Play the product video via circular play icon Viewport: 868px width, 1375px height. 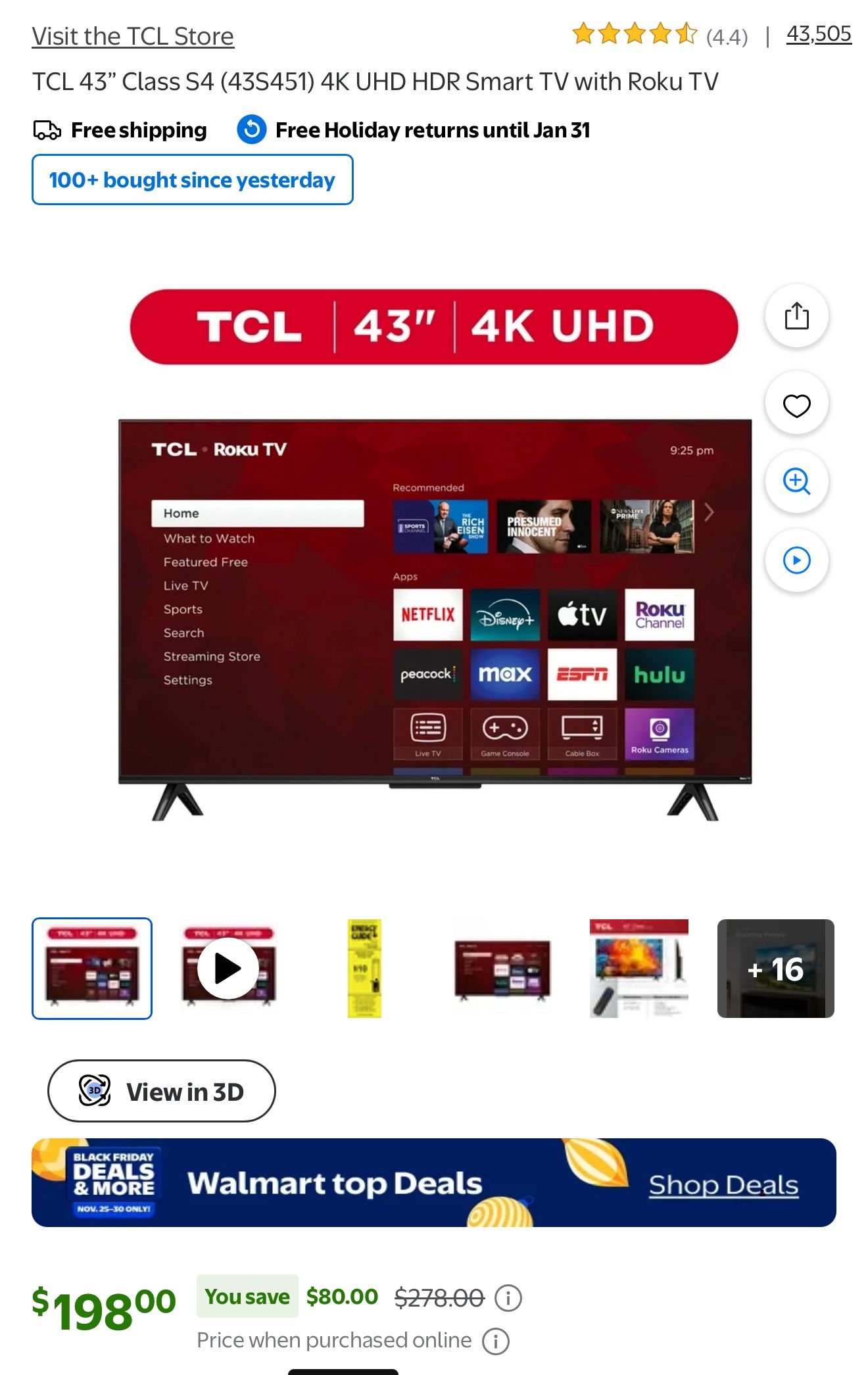click(x=796, y=560)
